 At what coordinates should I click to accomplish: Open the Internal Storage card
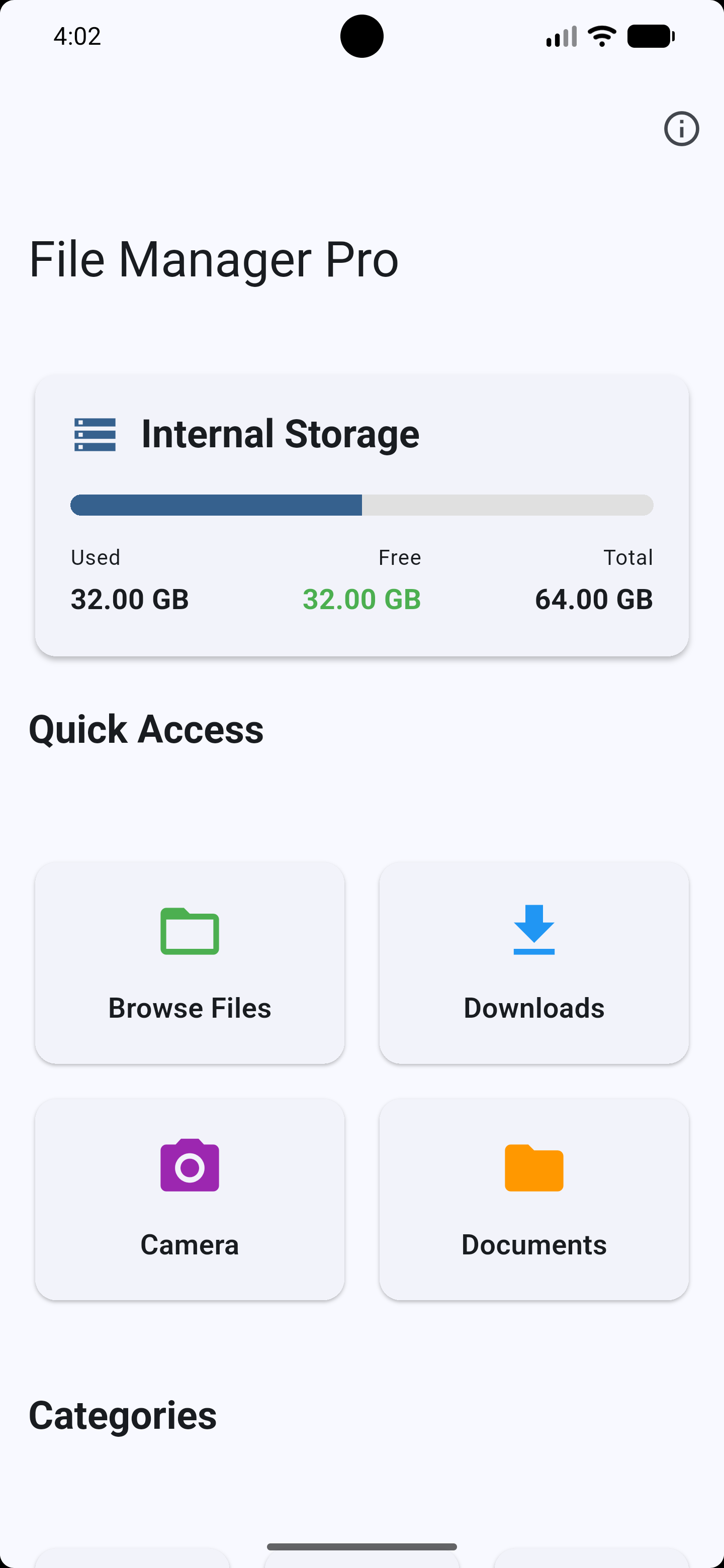[x=361, y=515]
